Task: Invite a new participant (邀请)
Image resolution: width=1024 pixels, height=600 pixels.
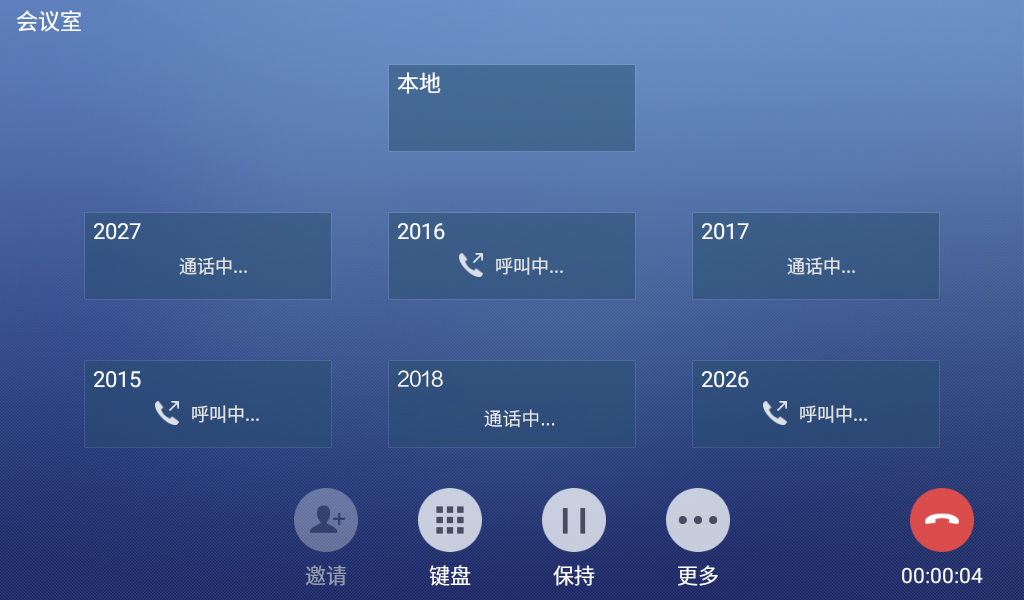Action: point(325,520)
